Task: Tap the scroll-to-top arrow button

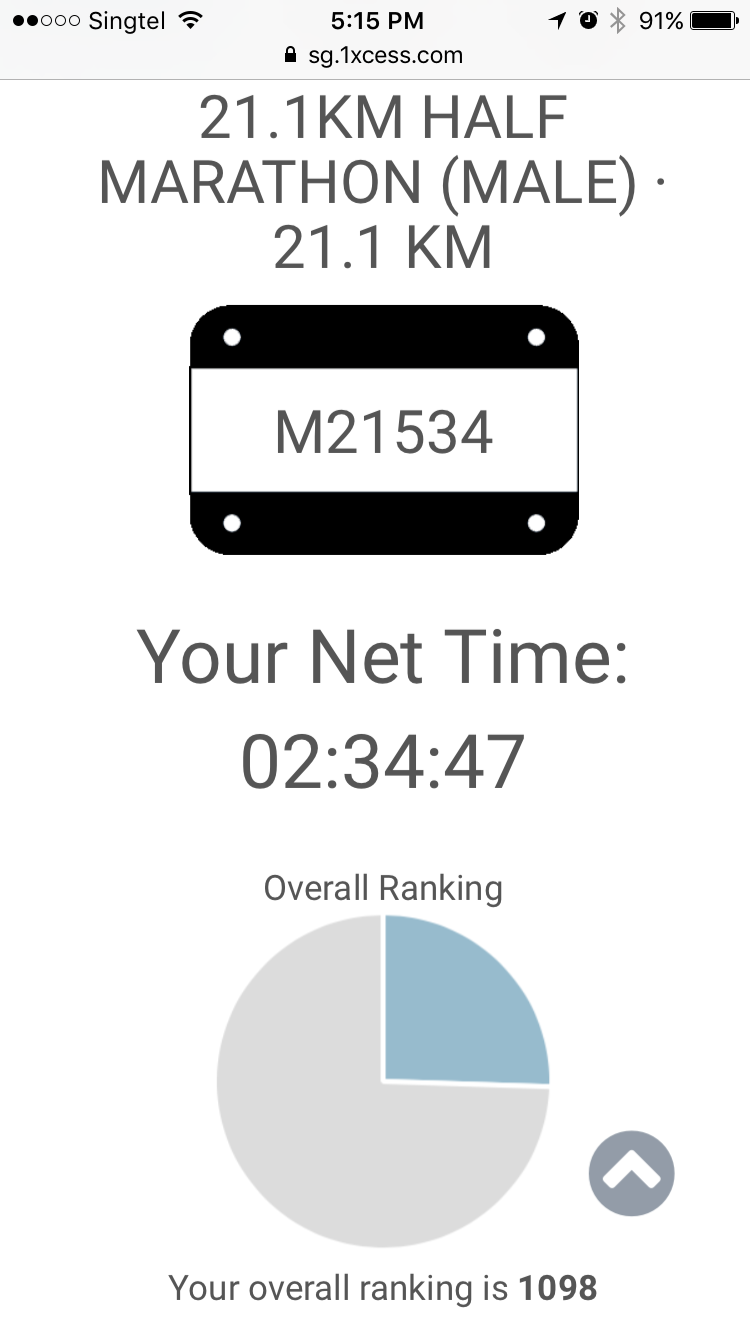Action: pyautogui.click(x=632, y=1173)
